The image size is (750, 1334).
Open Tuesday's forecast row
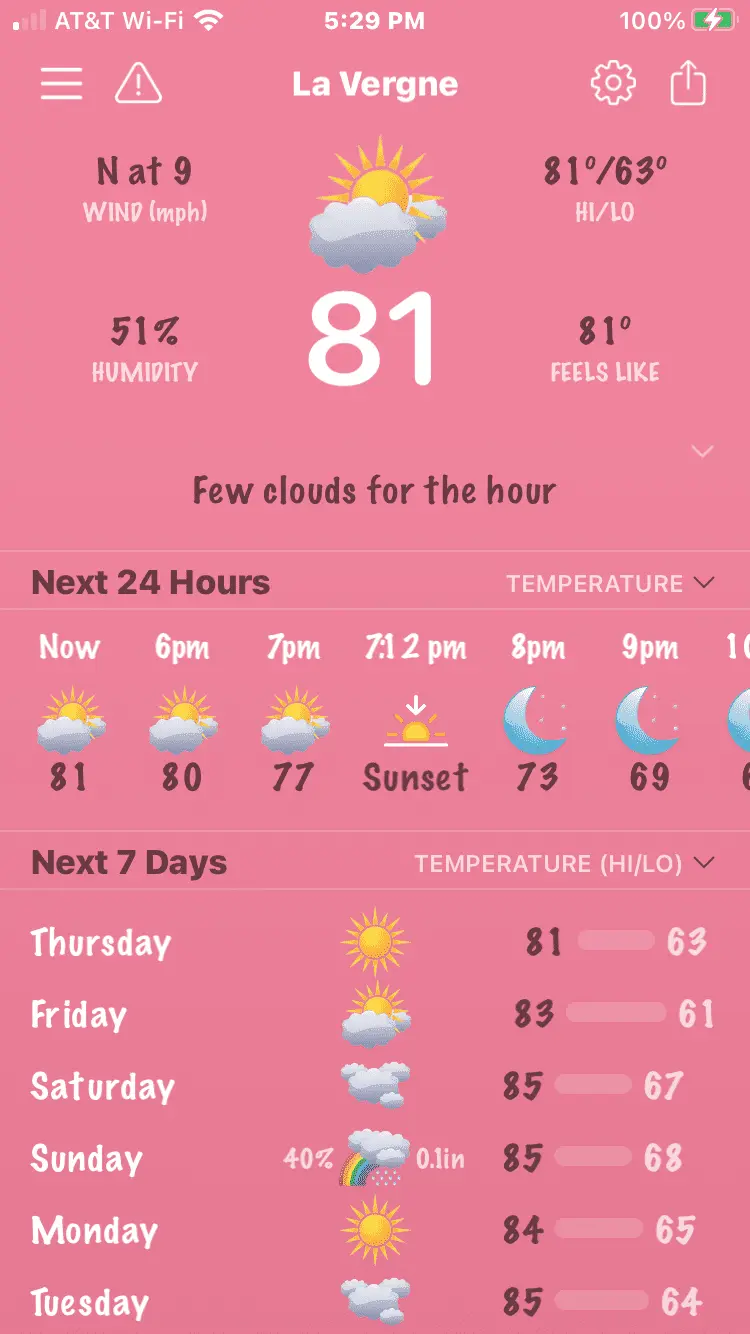tap(375, 1301)
